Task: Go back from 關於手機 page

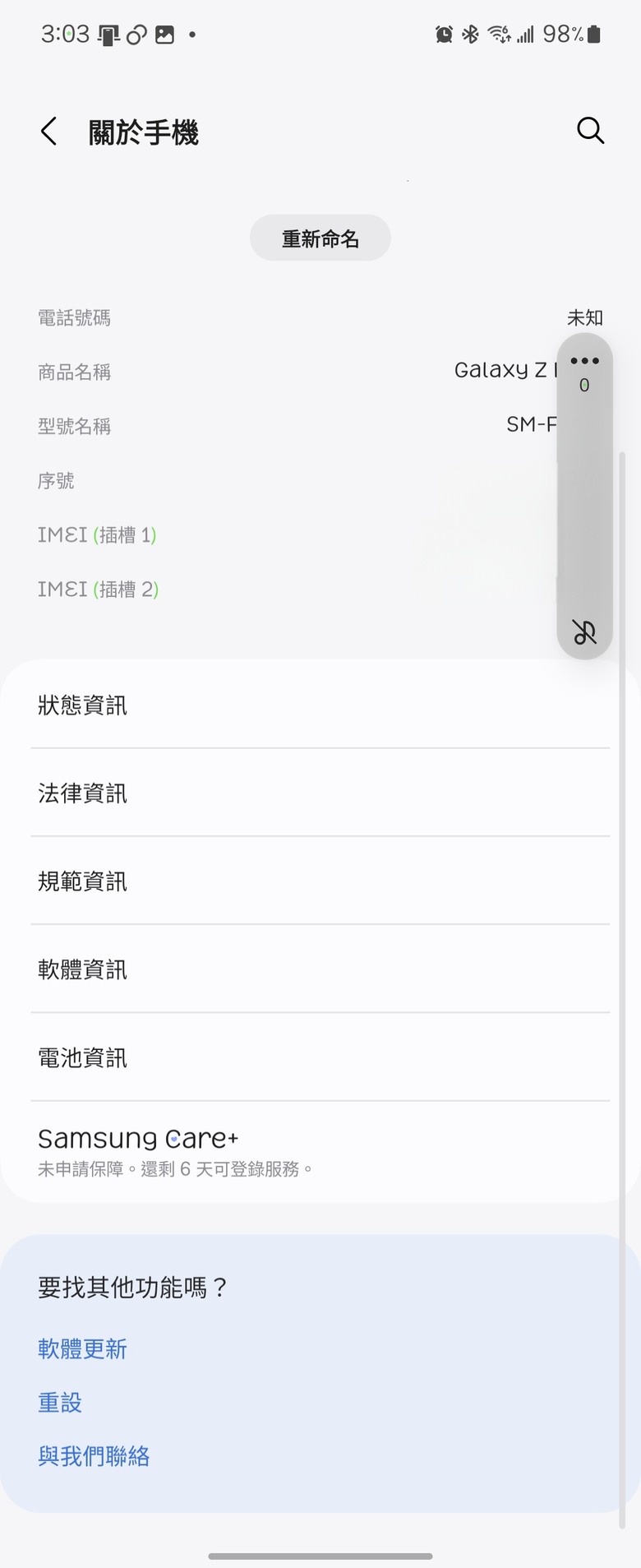Action: [49, 132]
